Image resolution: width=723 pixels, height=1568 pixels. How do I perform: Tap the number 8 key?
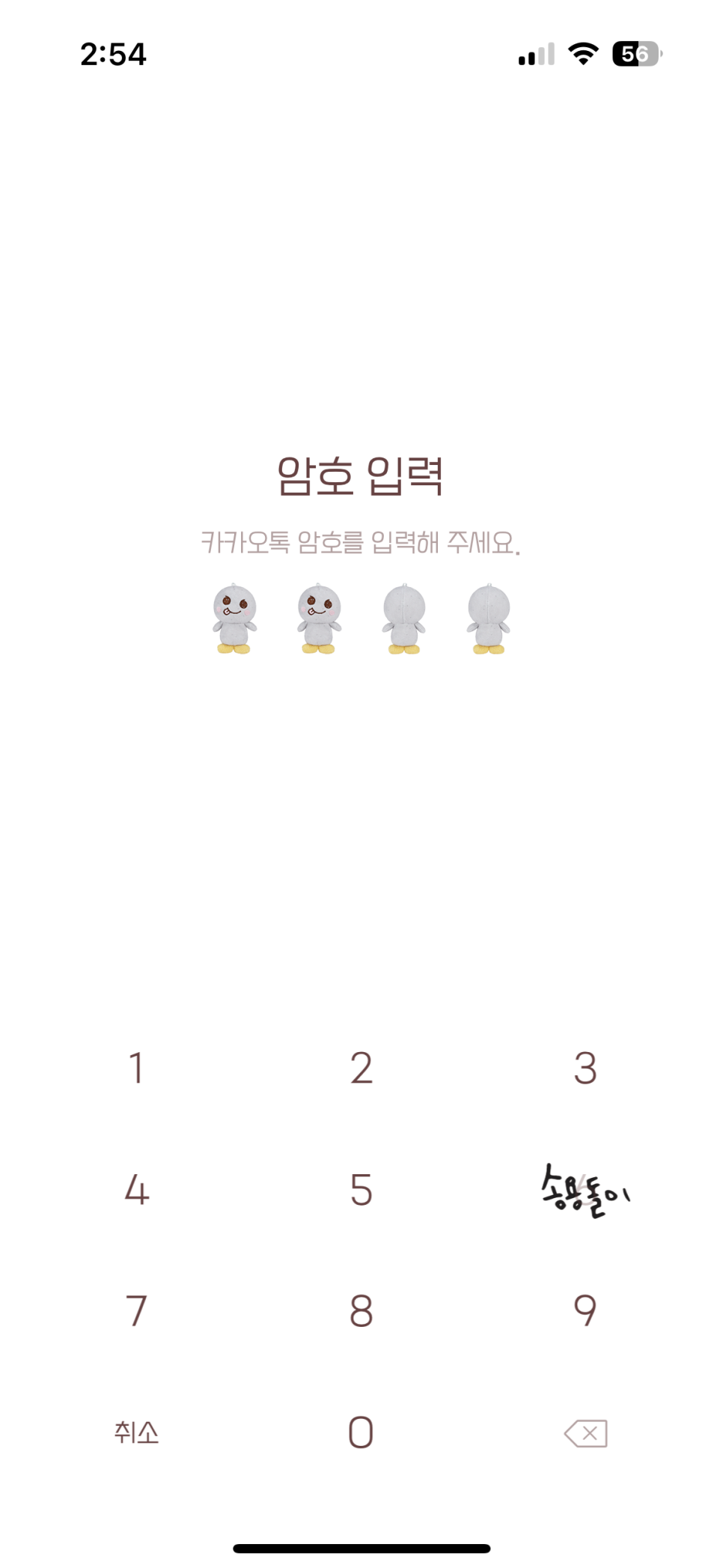361,1310
